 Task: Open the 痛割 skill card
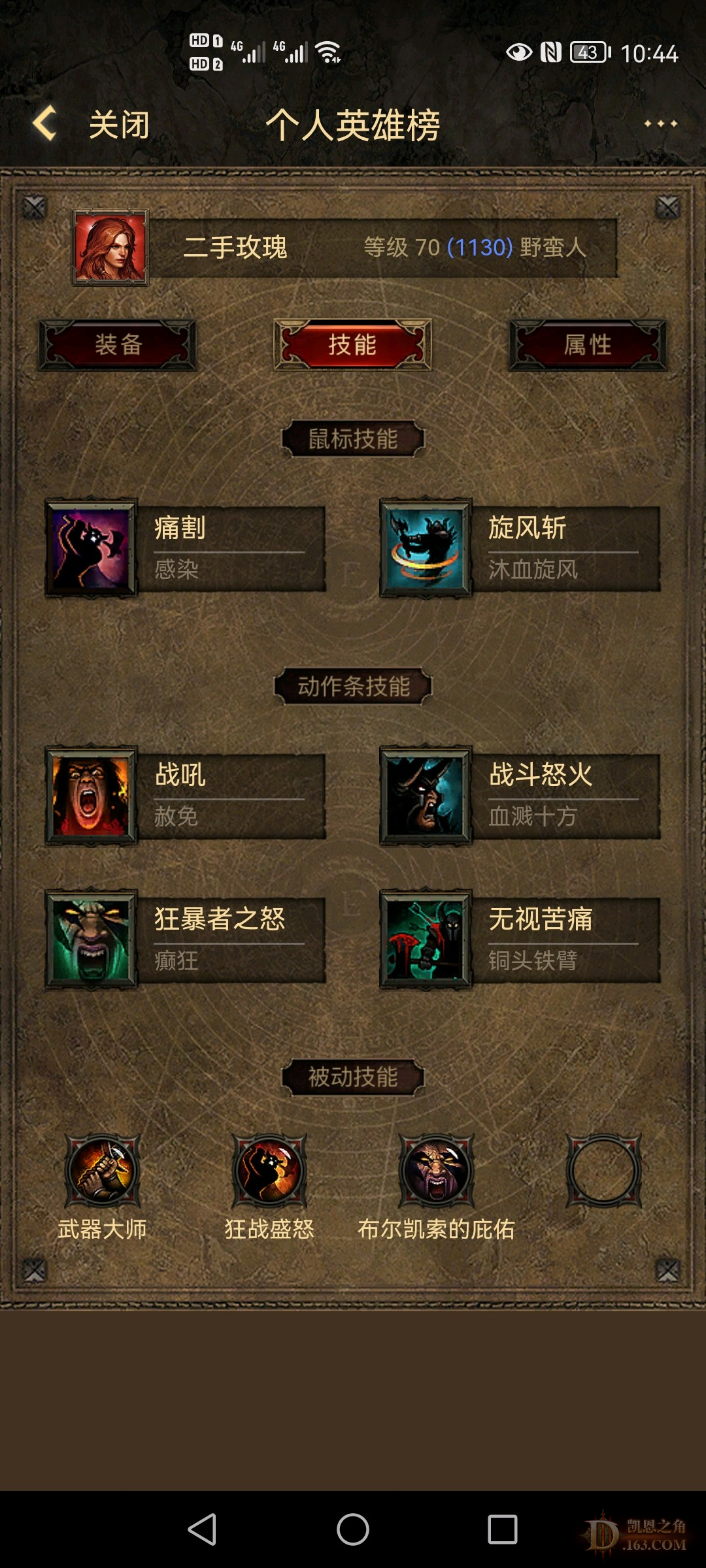[x=186, y=547]
